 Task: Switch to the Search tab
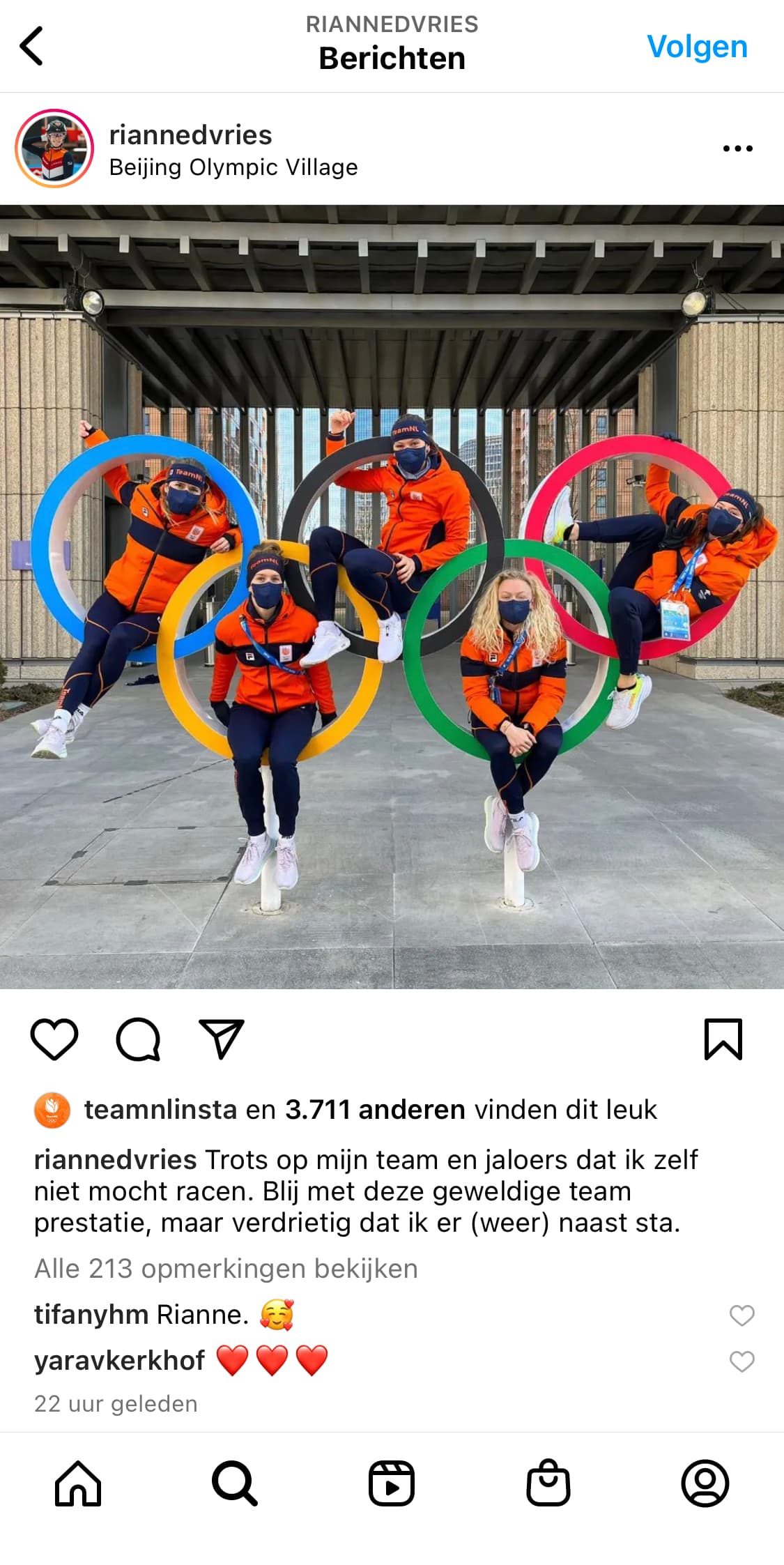pyautogui.click(x=235, y=1483)
